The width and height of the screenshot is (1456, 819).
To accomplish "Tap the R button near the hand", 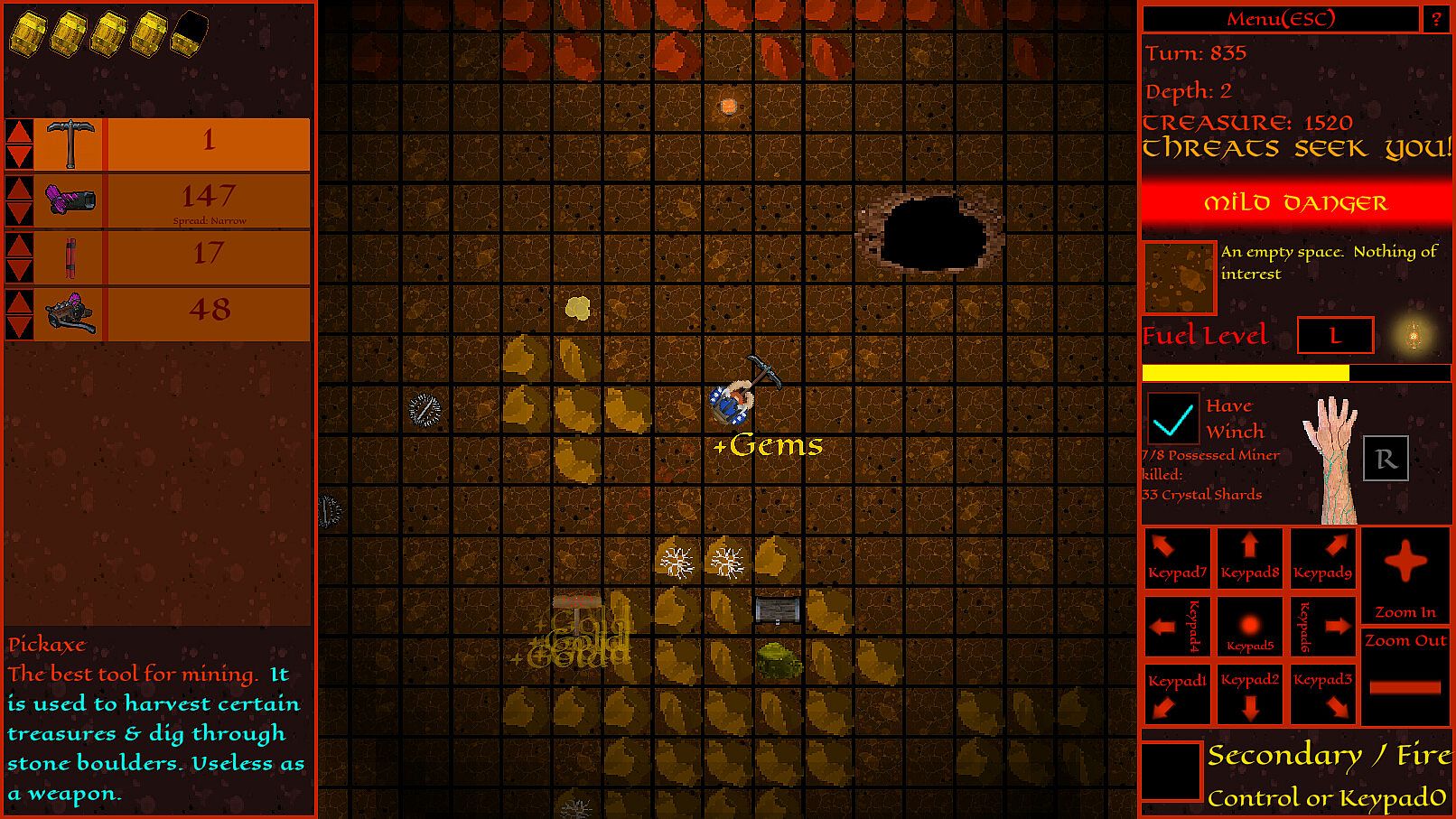I will pyautogui.click(x=1386, y=459).
